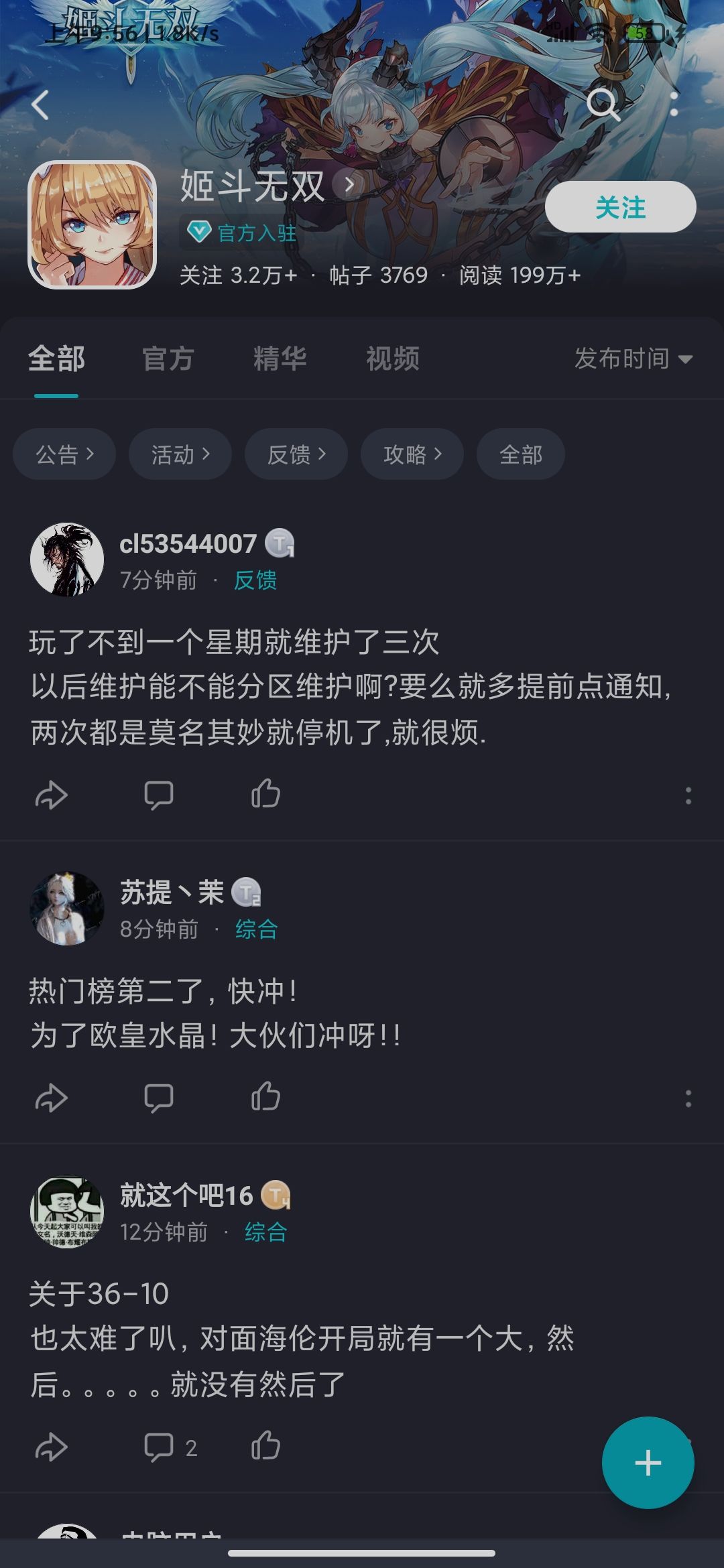The width and height of the screenshot is (724, 1568).
Task: Select the 反馈 chip
Action: [x=296, y=454]
